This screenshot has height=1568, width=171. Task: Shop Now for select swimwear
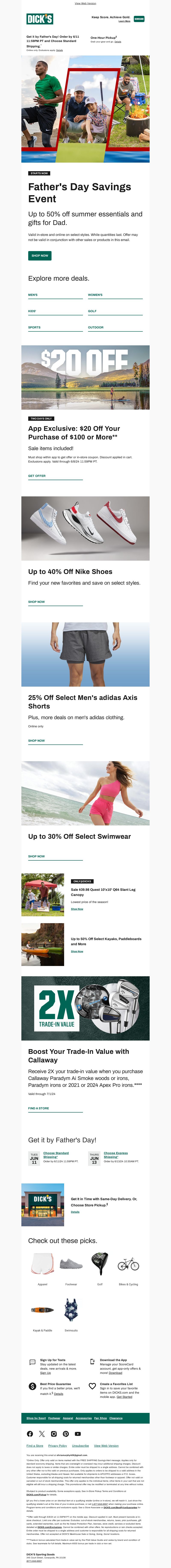(x=36, y=857)
